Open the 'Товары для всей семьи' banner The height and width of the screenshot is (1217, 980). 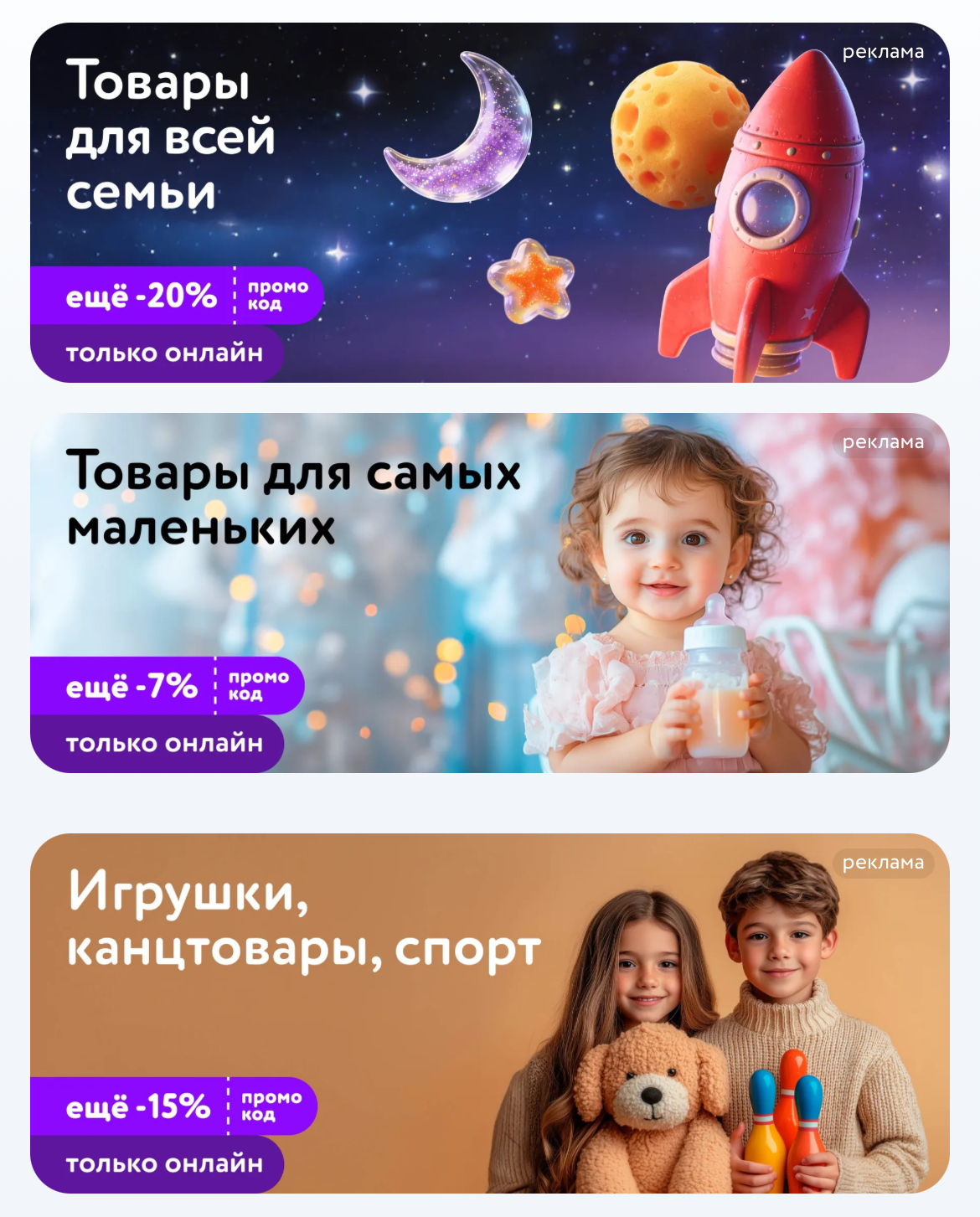[x=489, y=203]
